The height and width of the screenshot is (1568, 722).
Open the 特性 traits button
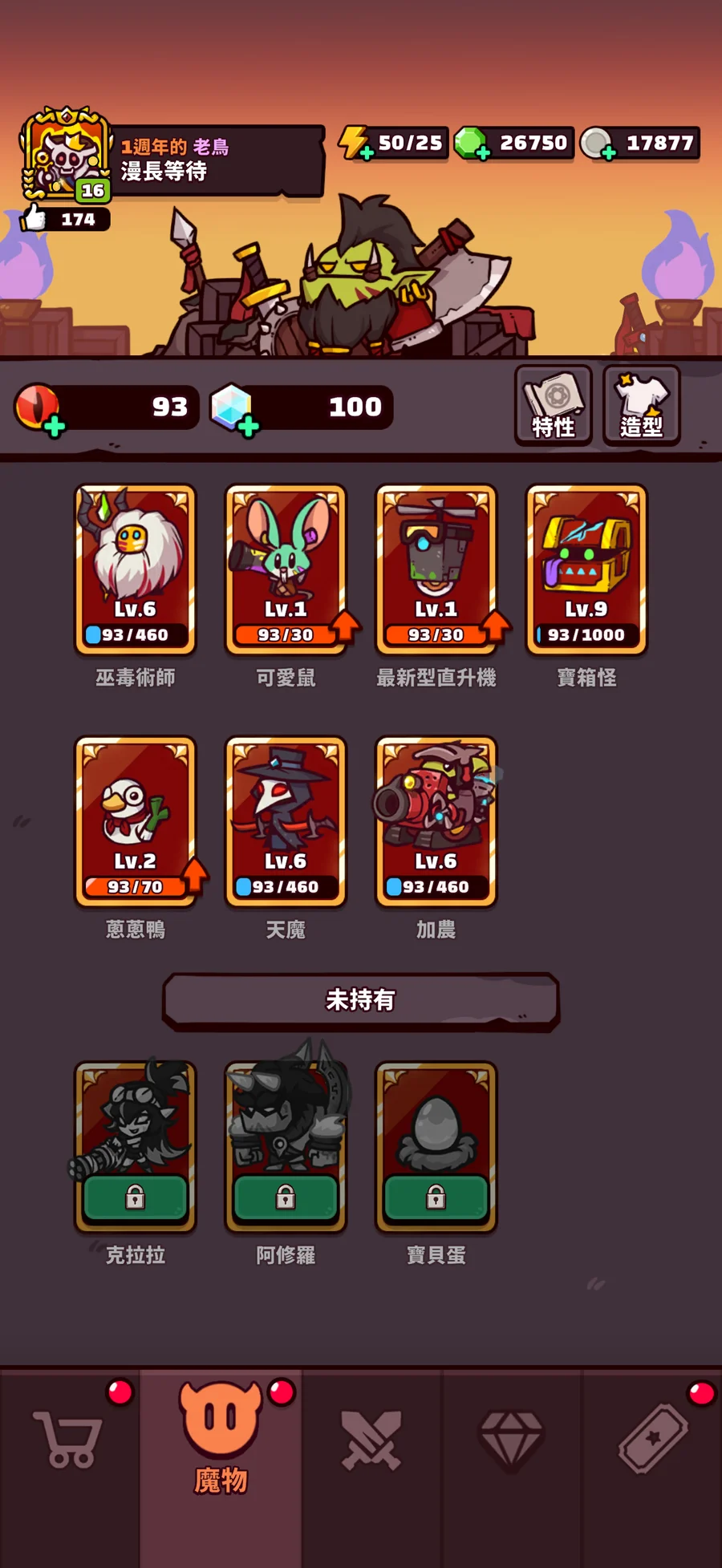[x=553, y=405]
